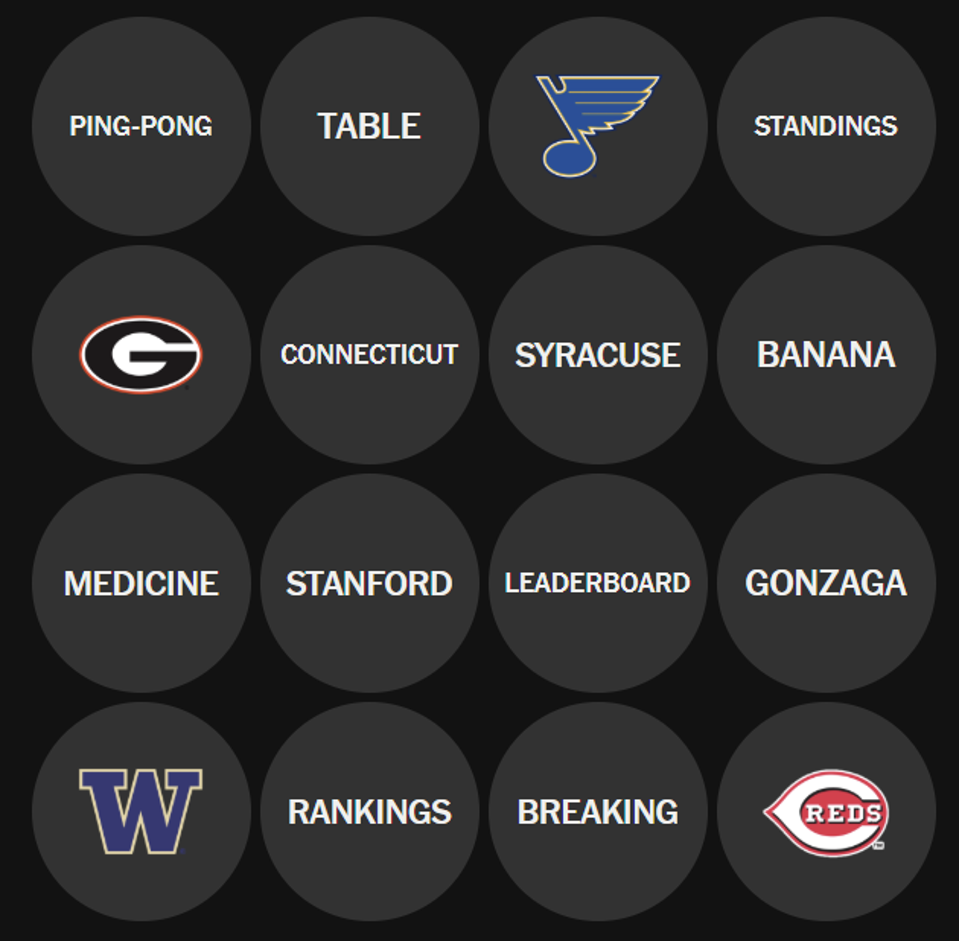Choose the STANDINGS tile
This screenshot has width=959, height=941.
point(826,126)
